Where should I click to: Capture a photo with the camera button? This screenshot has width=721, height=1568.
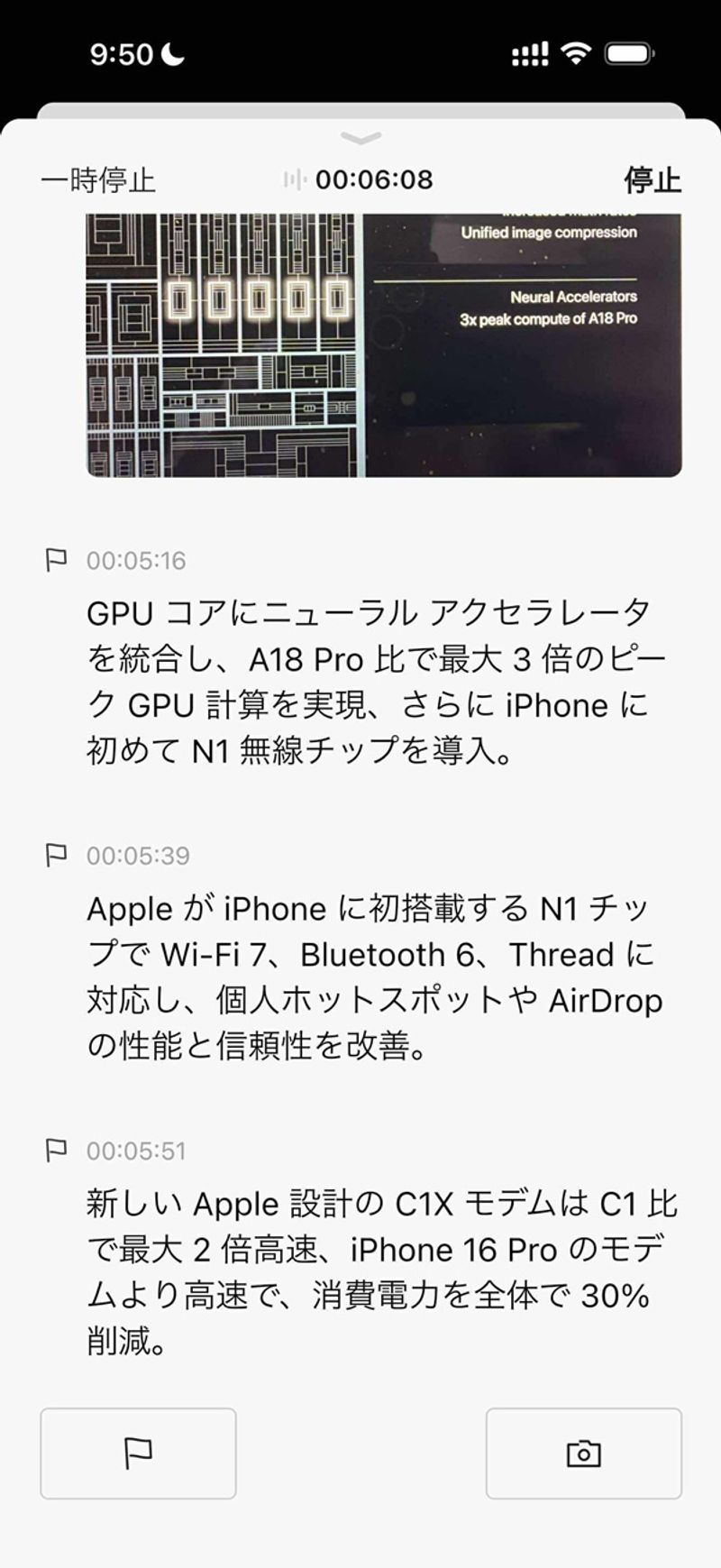click(x=583, y=1453)
